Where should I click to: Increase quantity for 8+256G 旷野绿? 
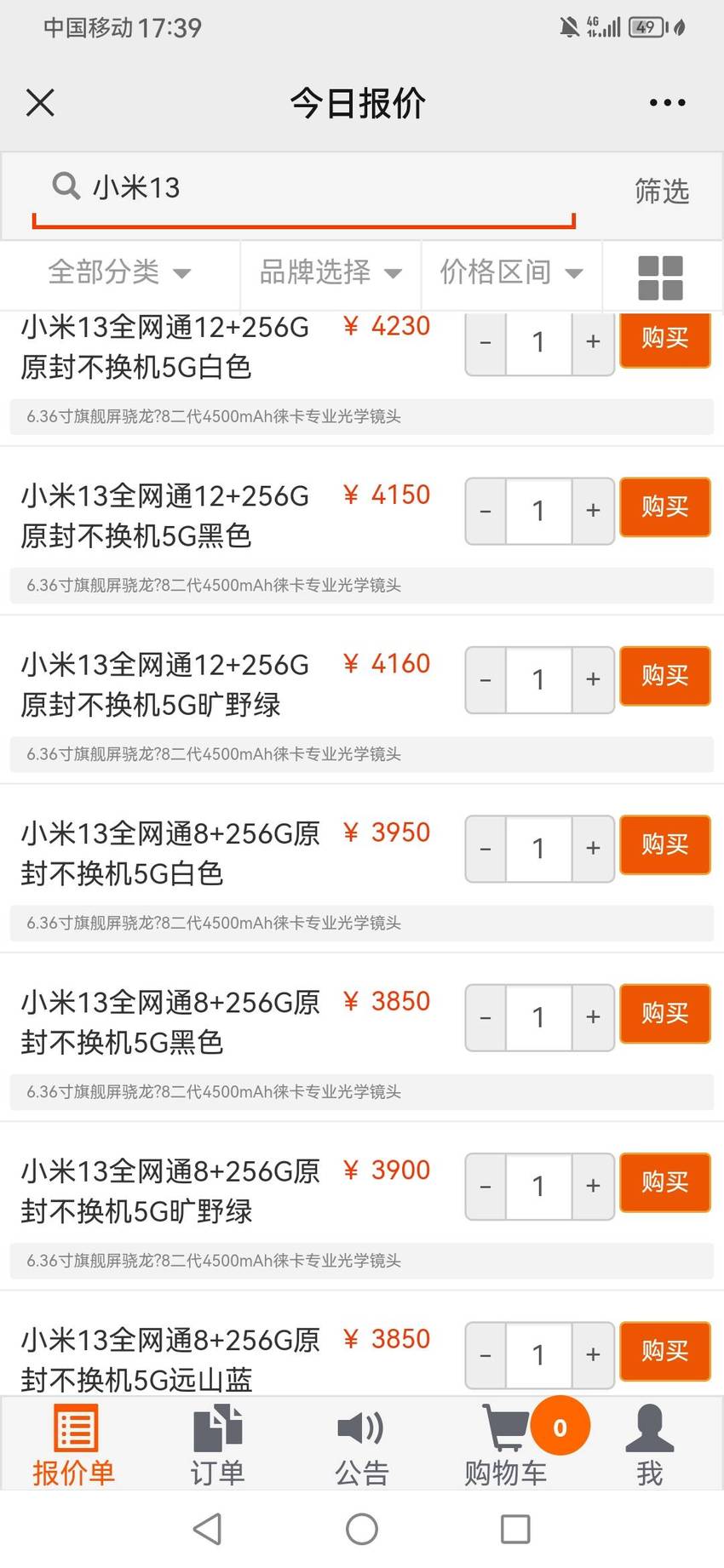593,1186
